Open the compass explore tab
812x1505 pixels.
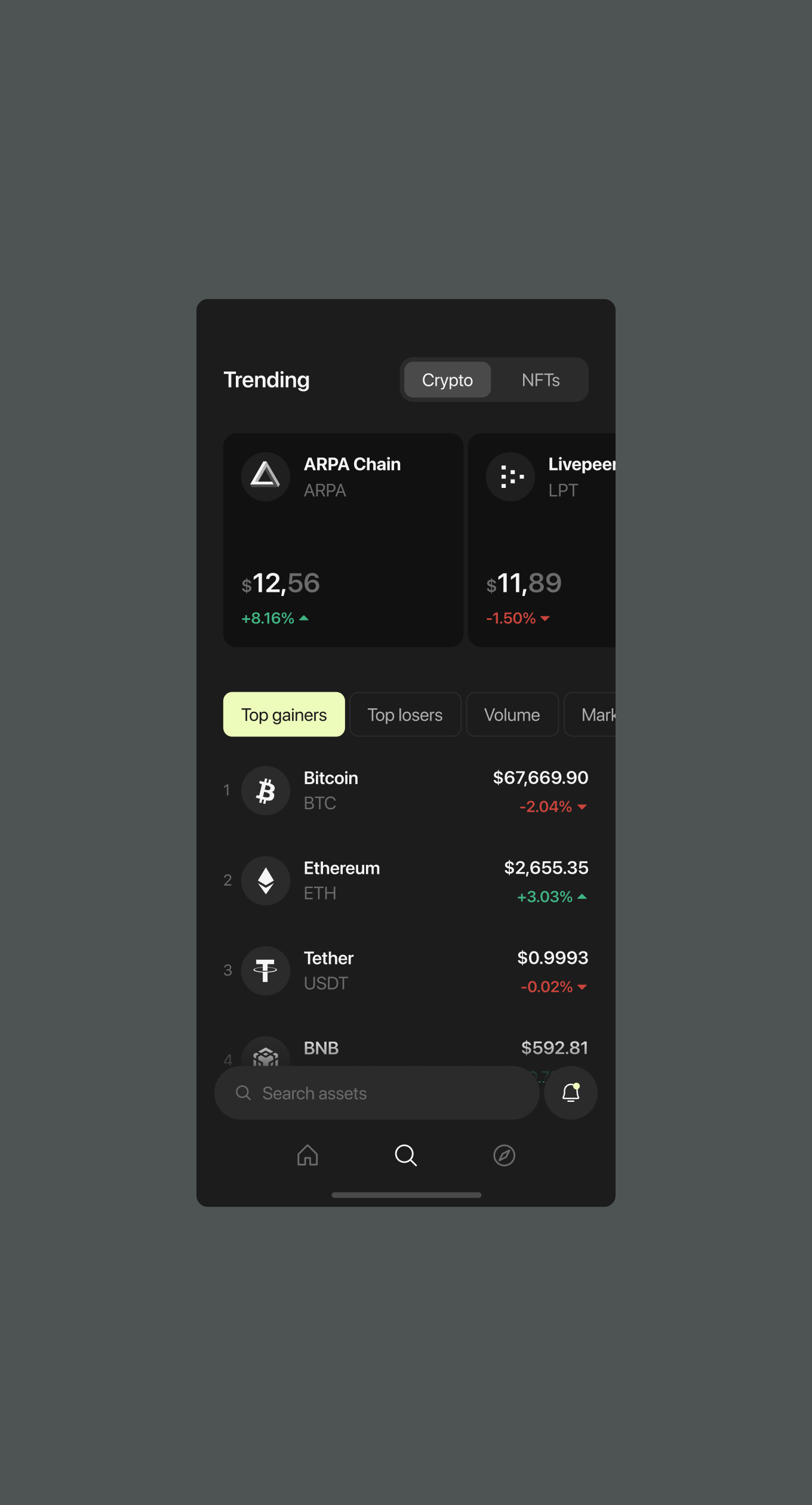click(504, 1156)
